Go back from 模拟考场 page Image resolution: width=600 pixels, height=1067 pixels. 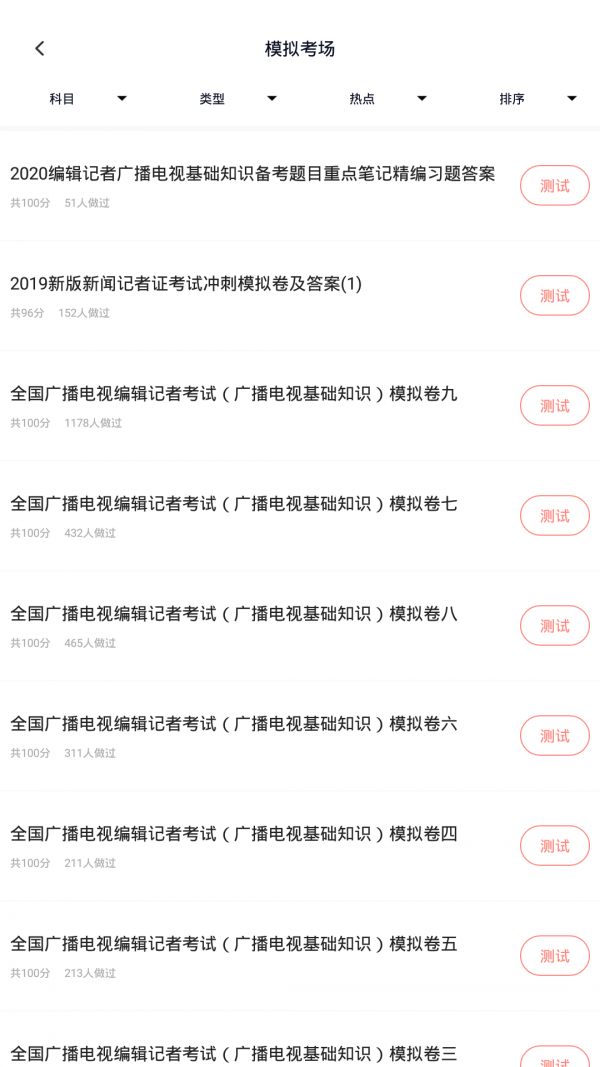pyautogui.click(x=40, y=48)
